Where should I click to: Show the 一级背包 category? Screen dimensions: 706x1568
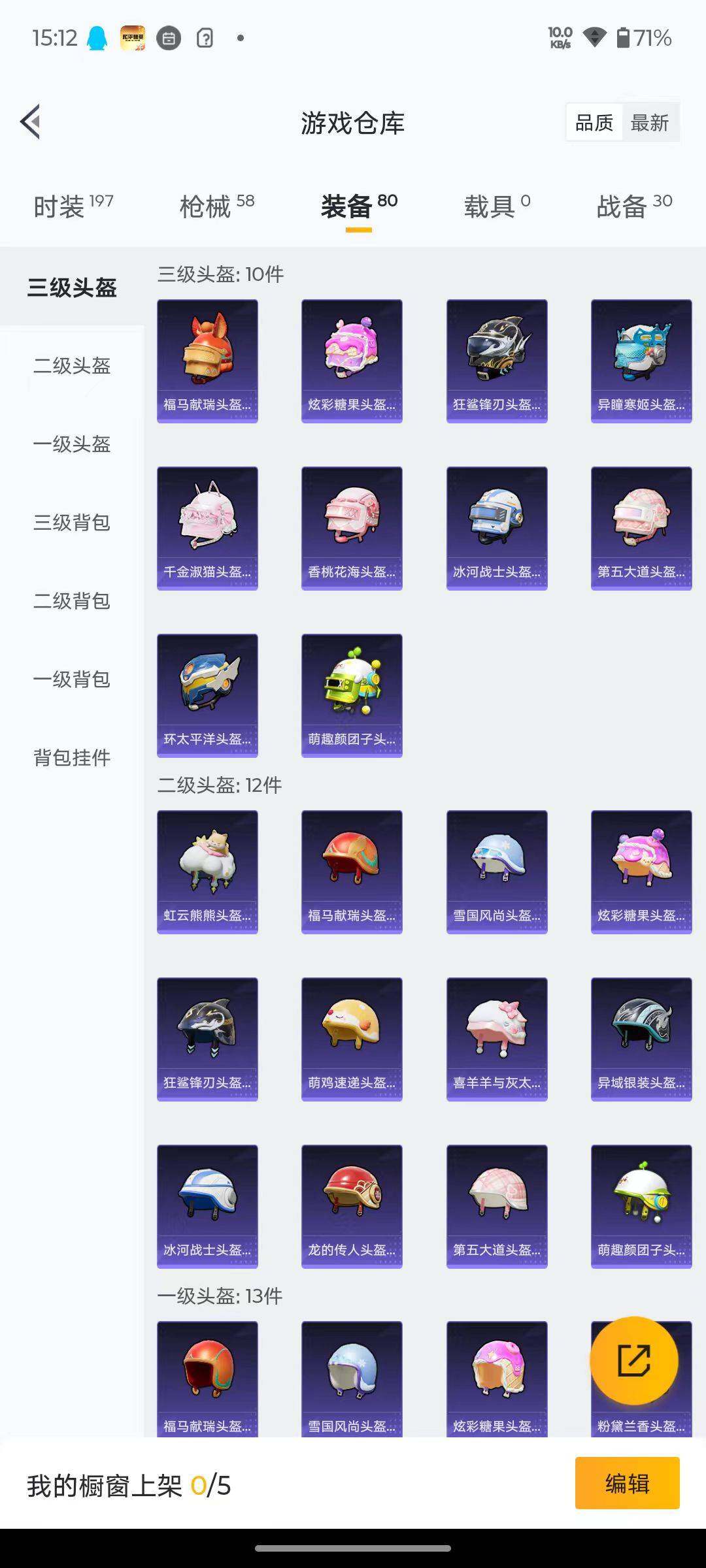coord(72,679)
